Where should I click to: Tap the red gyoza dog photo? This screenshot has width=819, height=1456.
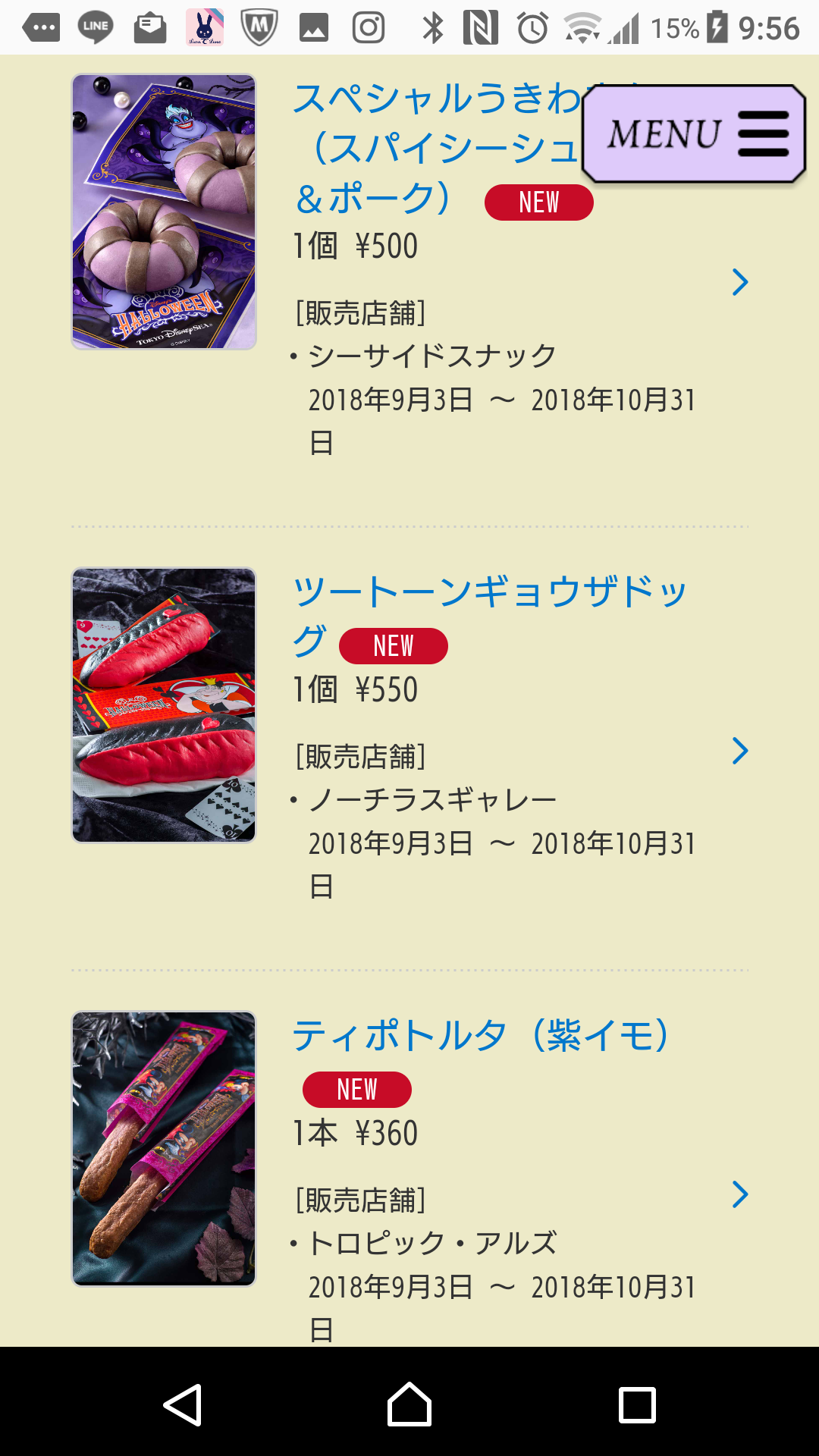(164, 705)
